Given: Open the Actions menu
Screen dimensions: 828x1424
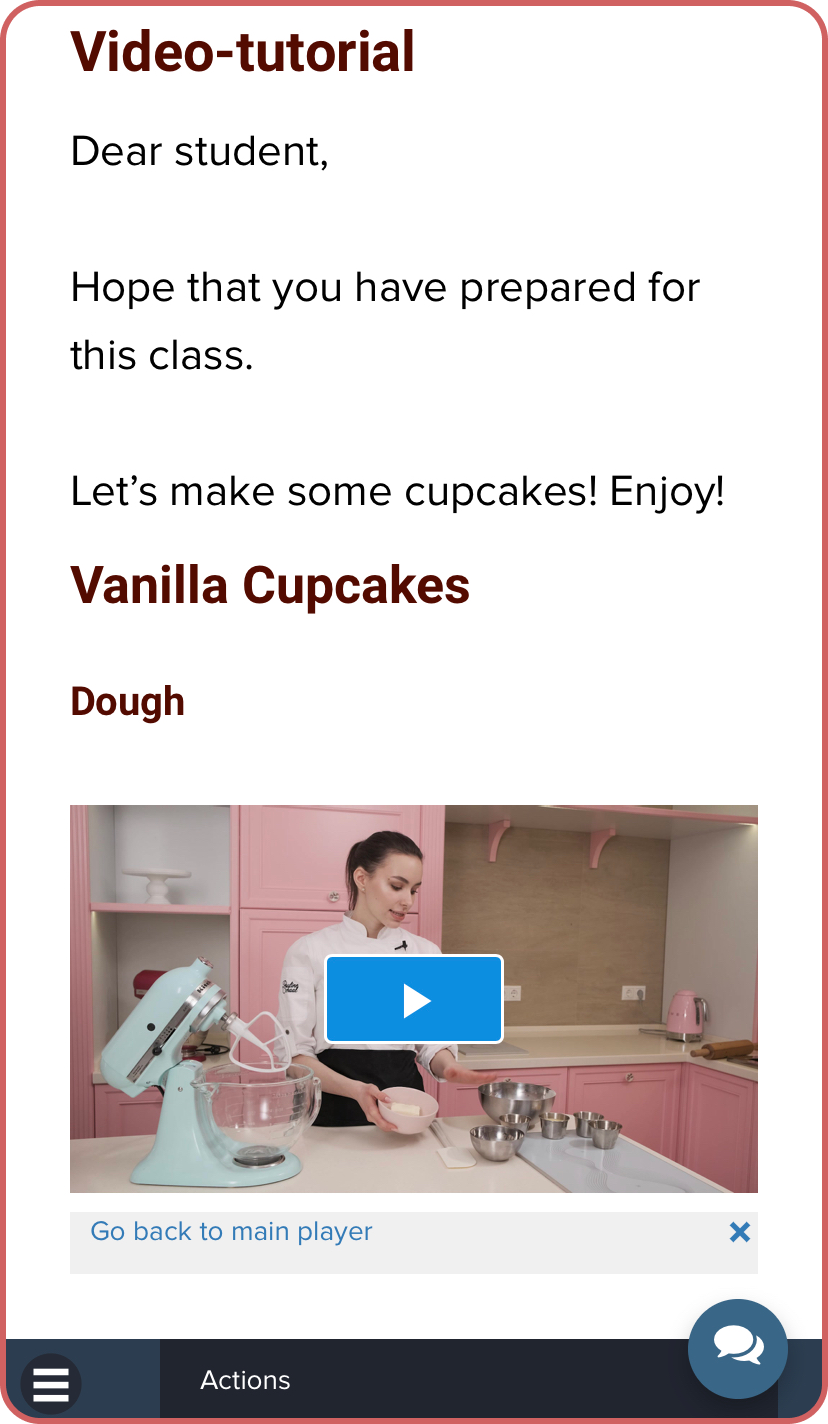Looking at the screenshot, I should [x=245, y=1380].
